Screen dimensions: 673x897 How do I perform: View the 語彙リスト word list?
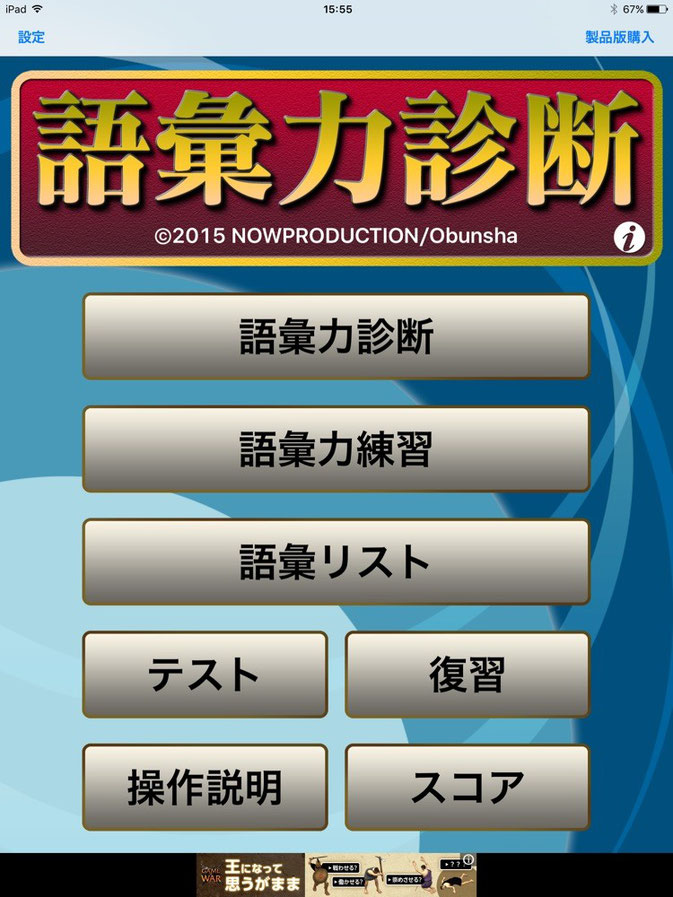336,562
